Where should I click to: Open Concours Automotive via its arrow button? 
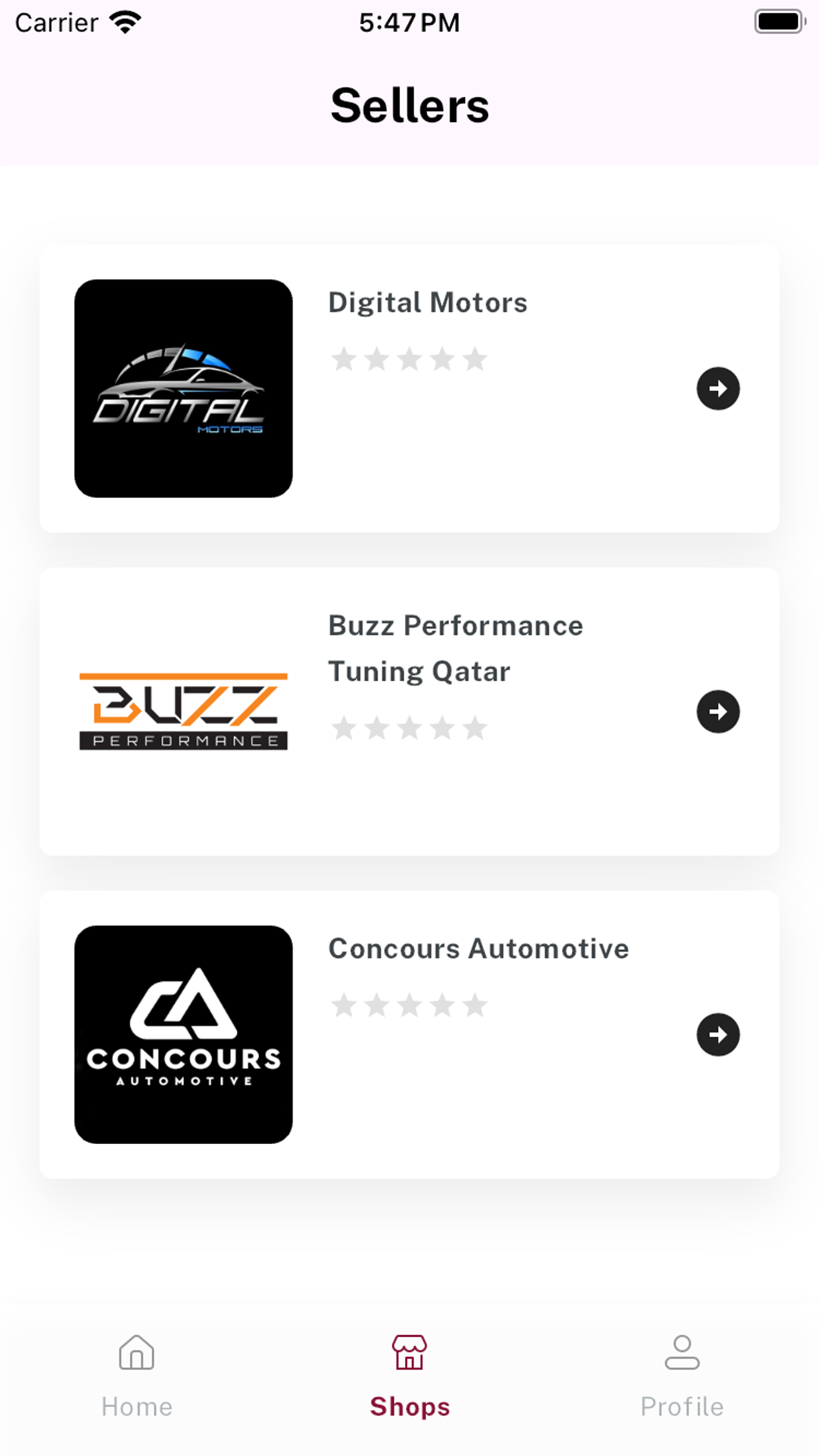click(x=718, y=1035)
